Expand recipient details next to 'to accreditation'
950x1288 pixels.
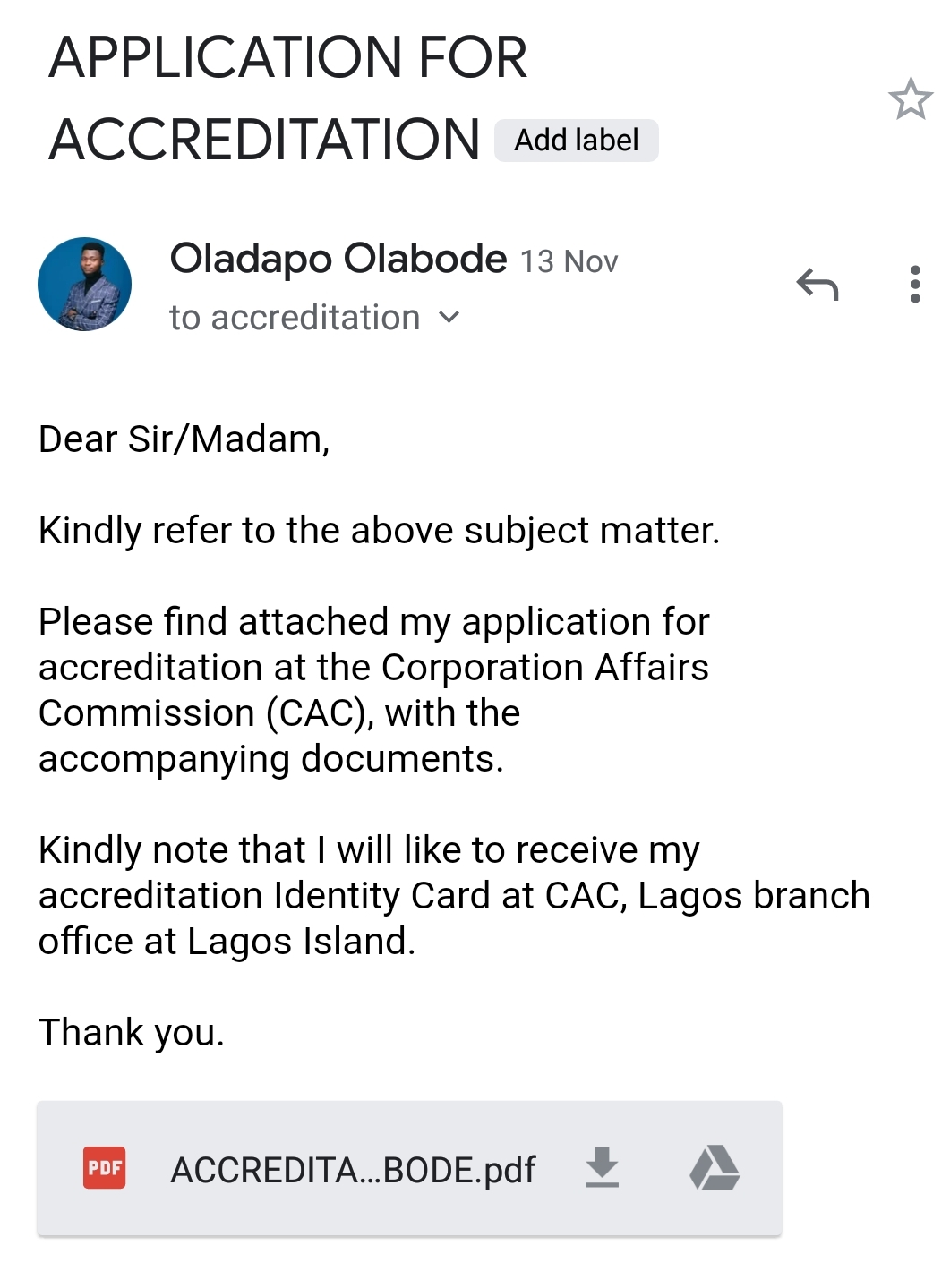(449, 317)
